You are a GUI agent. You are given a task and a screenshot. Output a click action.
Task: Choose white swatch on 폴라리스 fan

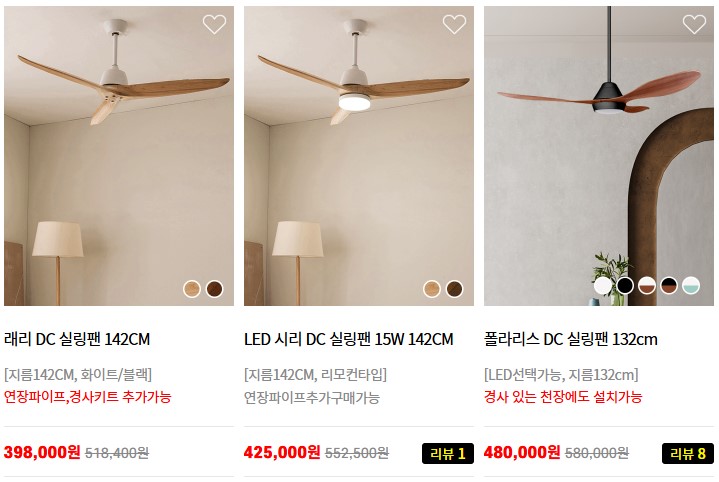[x=603, y=286]
